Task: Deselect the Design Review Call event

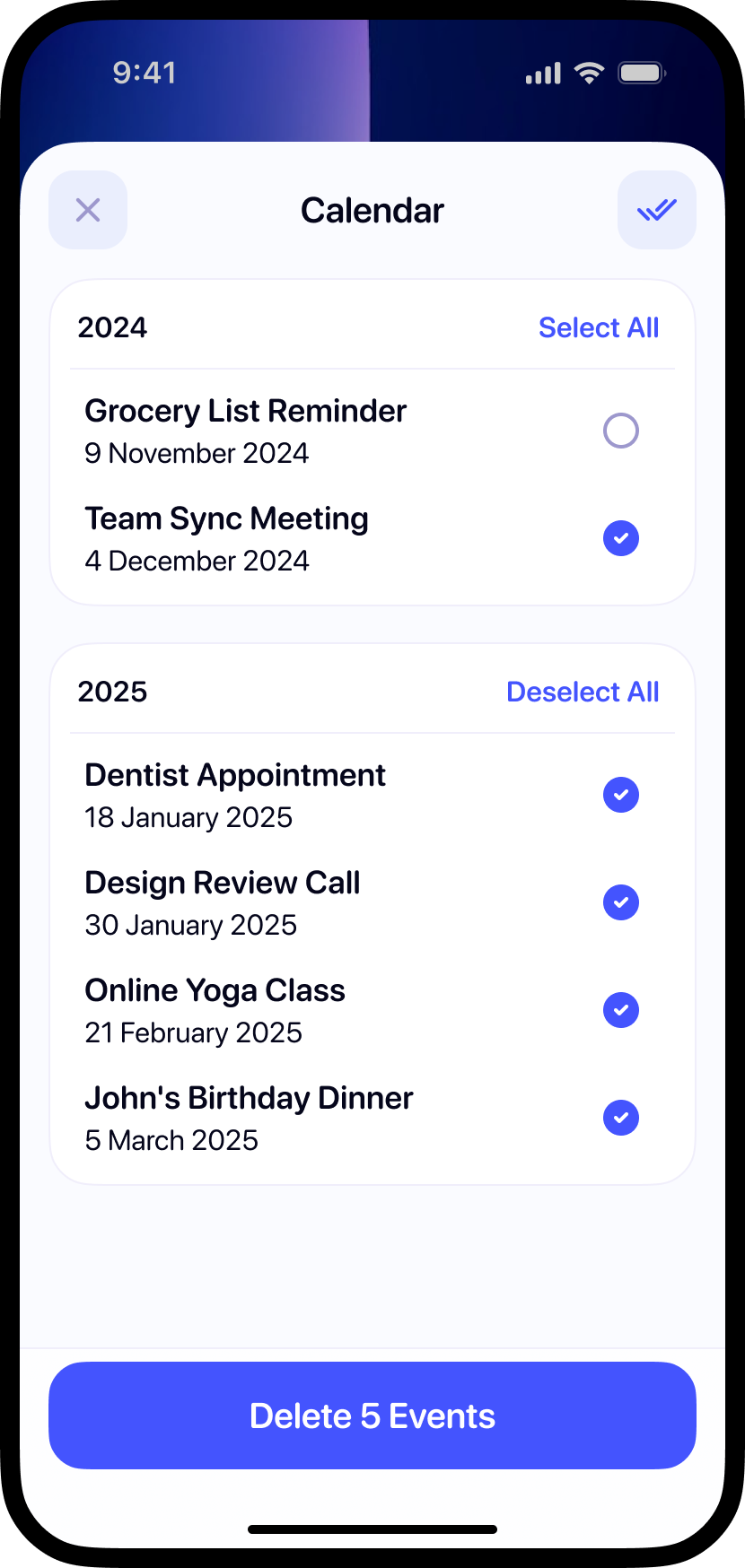Action: coord(621,902)
